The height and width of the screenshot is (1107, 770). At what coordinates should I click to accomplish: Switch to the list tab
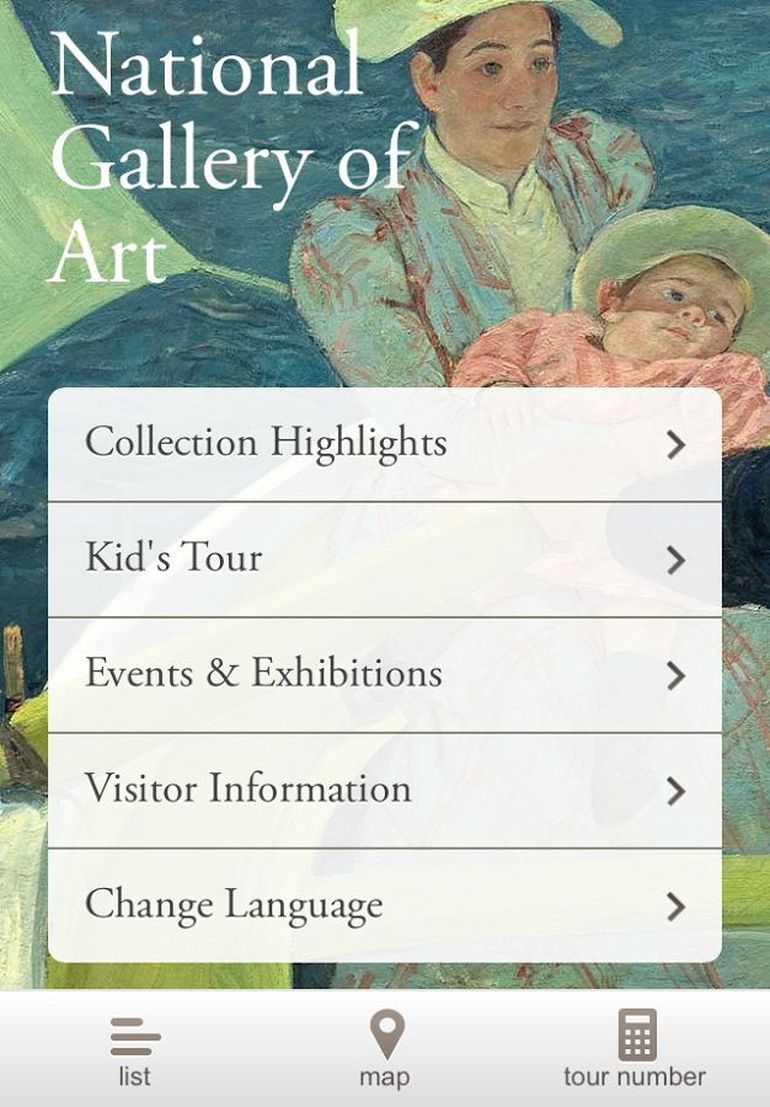(x=134, y=1050)
